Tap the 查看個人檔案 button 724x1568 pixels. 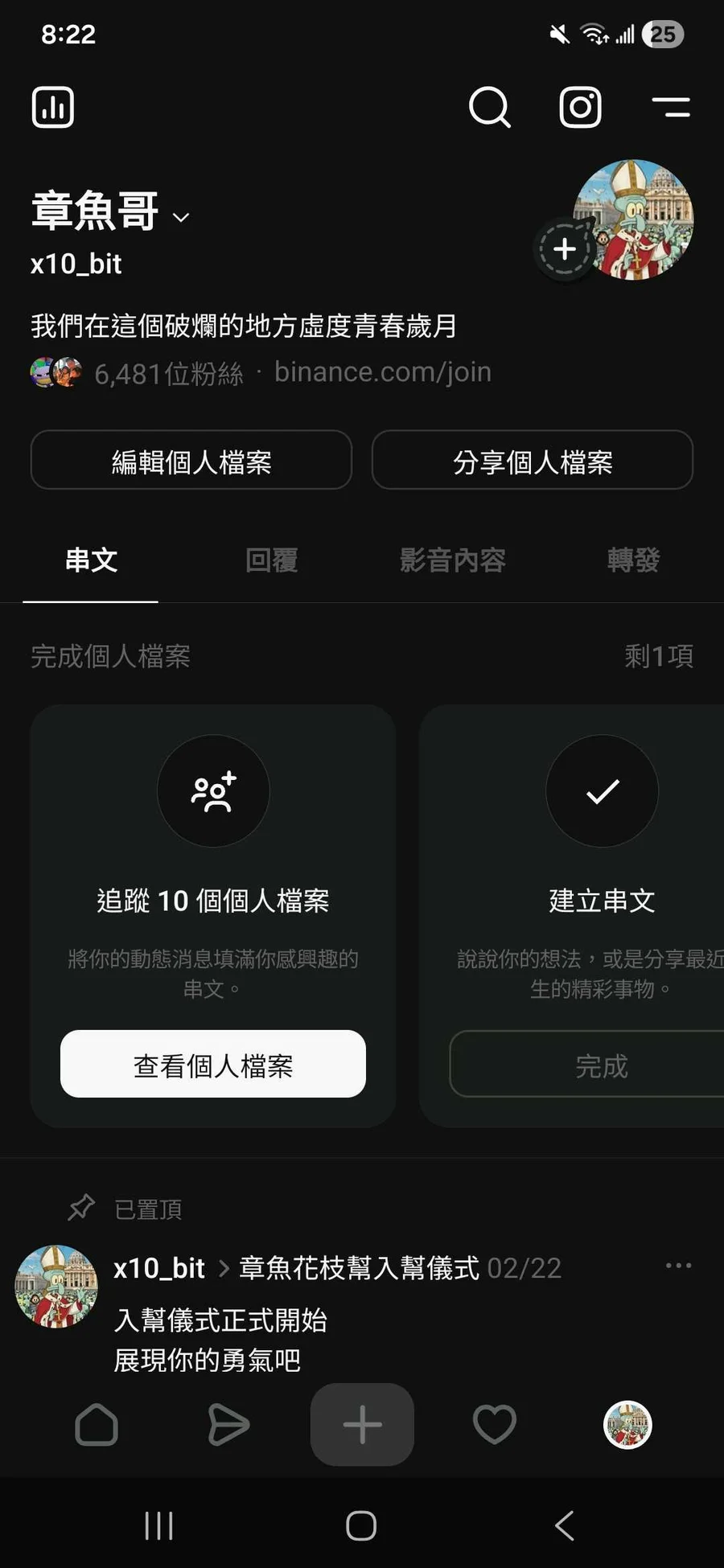213,1064
